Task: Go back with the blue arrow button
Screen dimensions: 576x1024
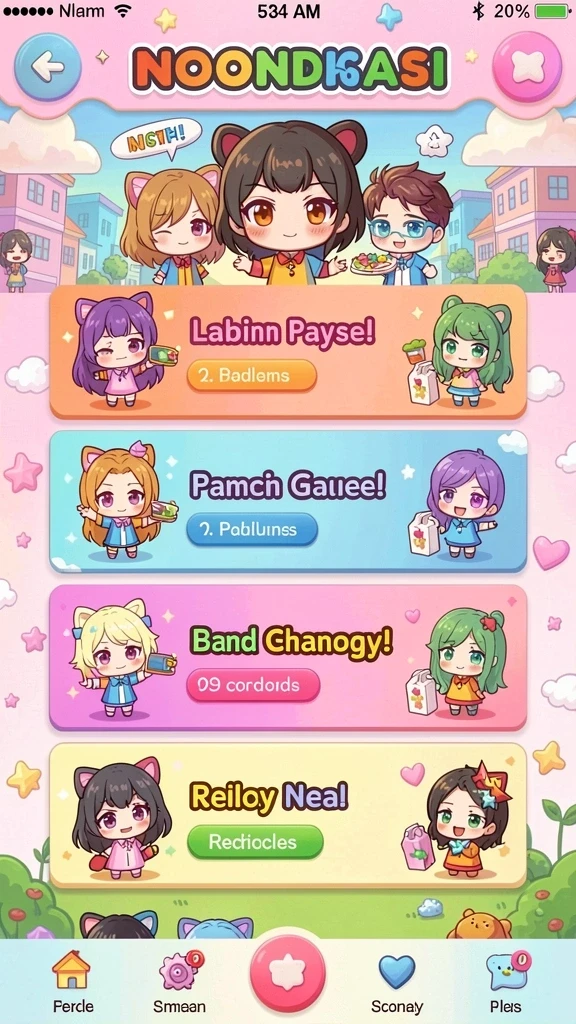Action: tap(48, 66)
